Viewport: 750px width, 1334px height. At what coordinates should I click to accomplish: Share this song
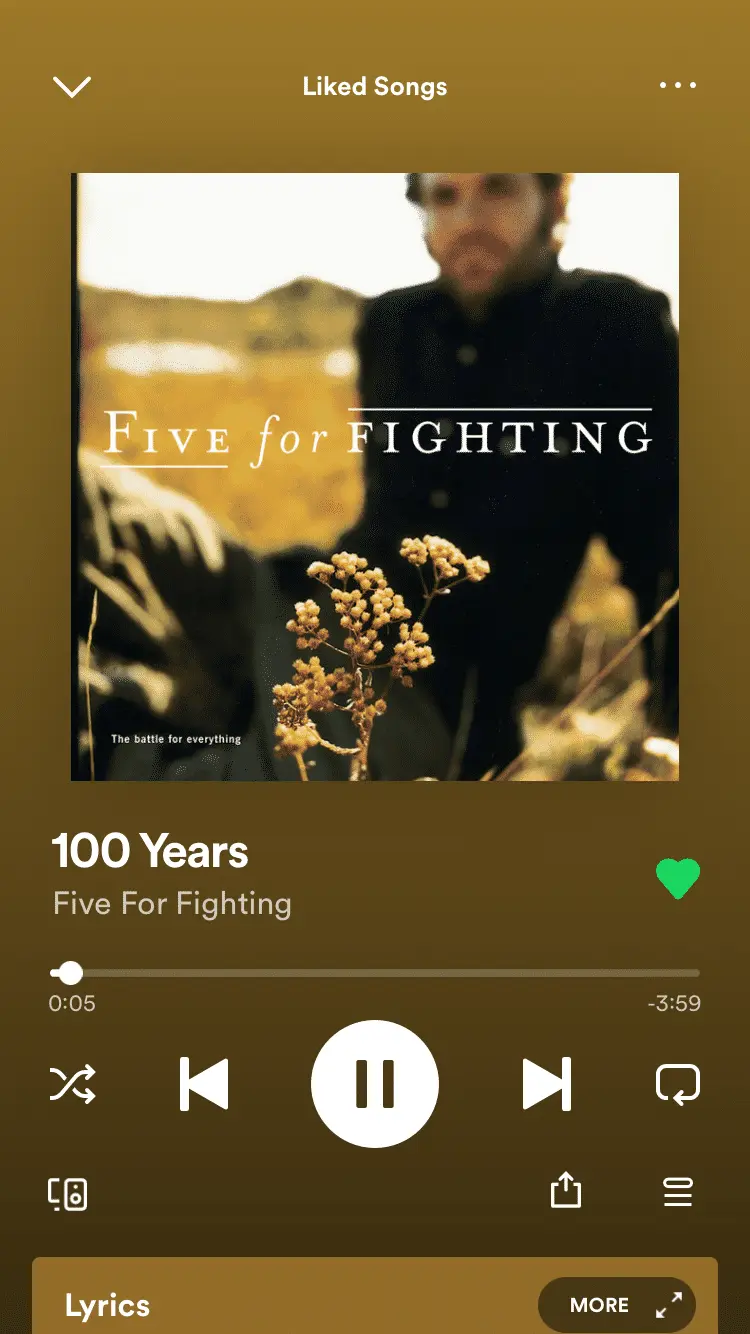coord(566,1191)
